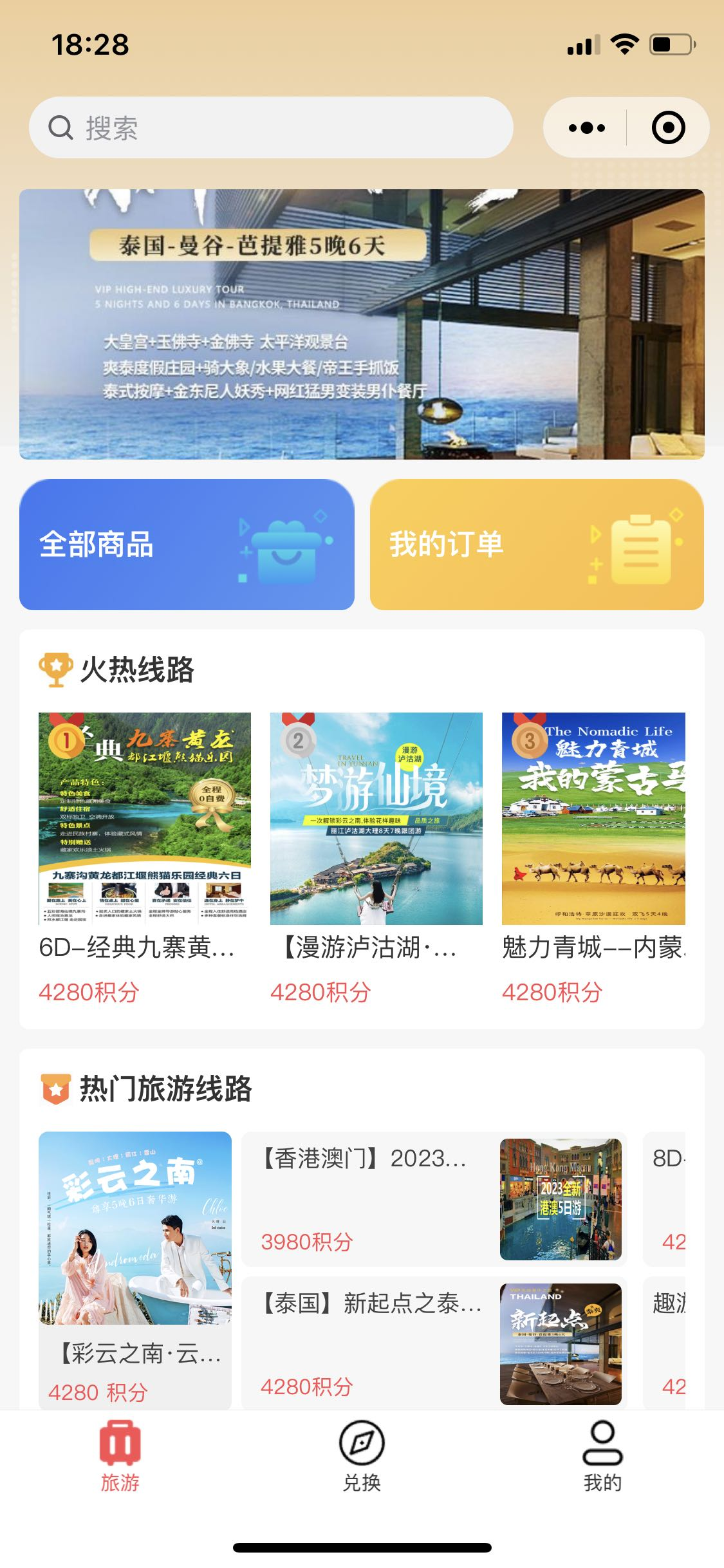View the 【香港澳门】2023 tour listing
Screen dimensions: 724x1568
coord(434,1199)
